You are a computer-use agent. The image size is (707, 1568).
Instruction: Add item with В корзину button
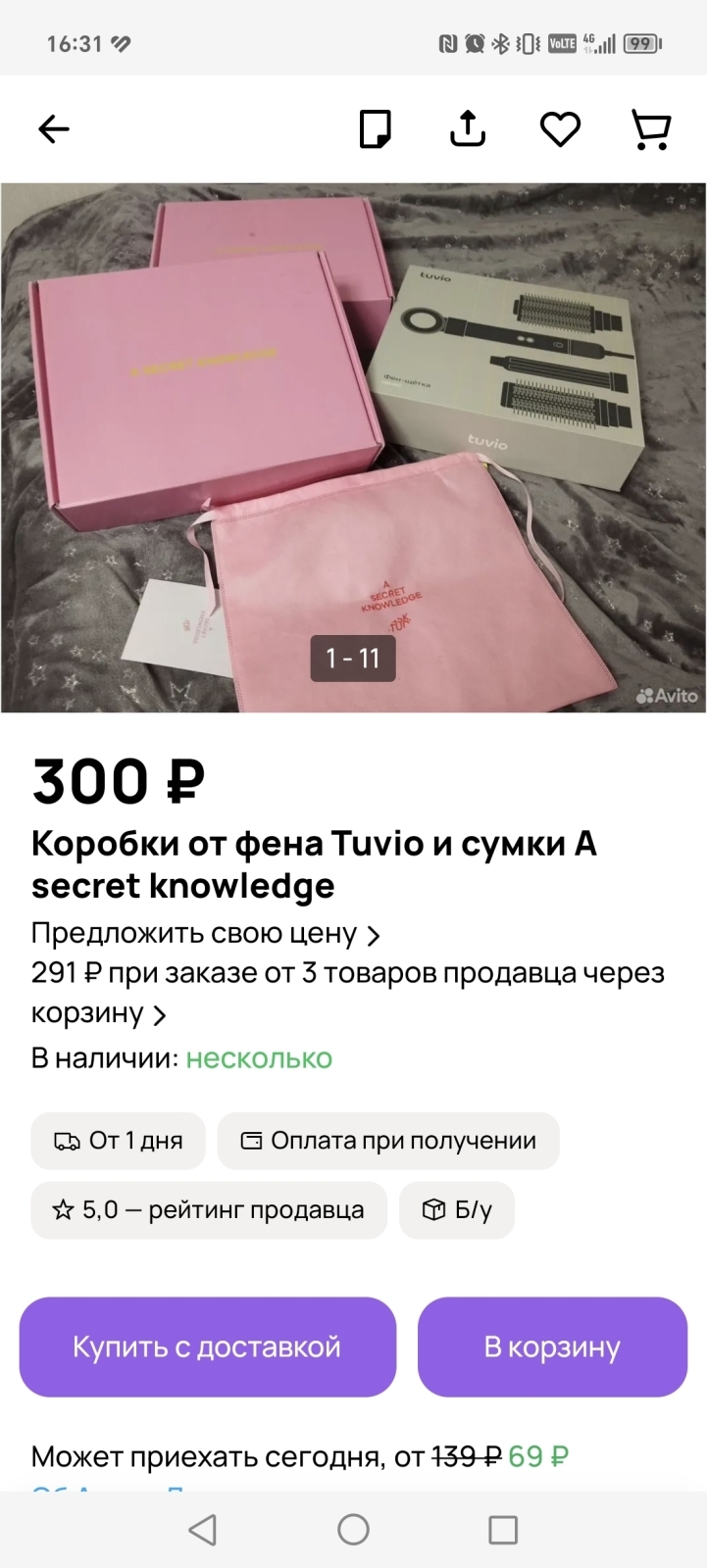tap(552, 1347)
